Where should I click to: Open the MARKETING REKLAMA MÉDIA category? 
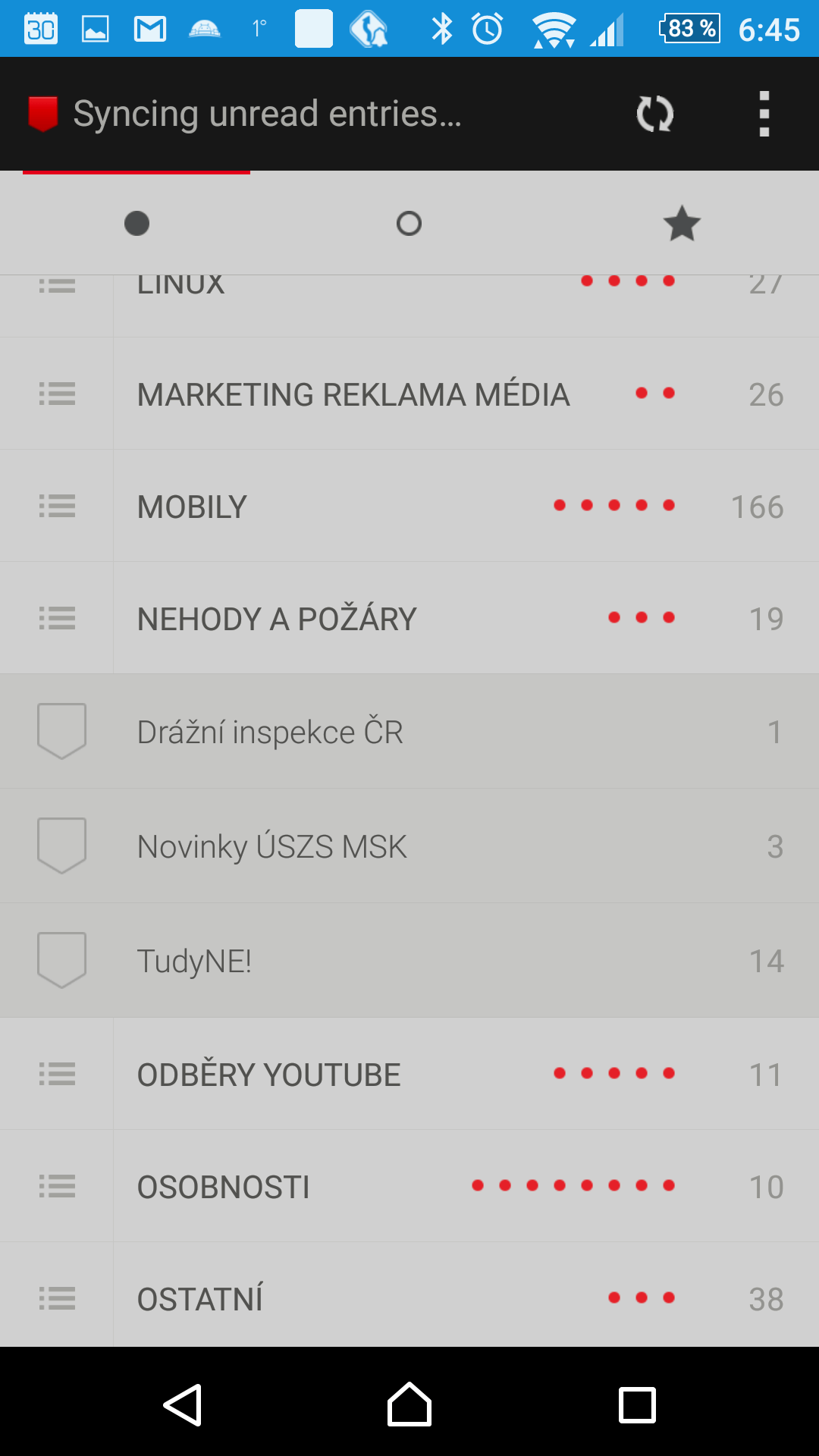[x=466, y=394]
